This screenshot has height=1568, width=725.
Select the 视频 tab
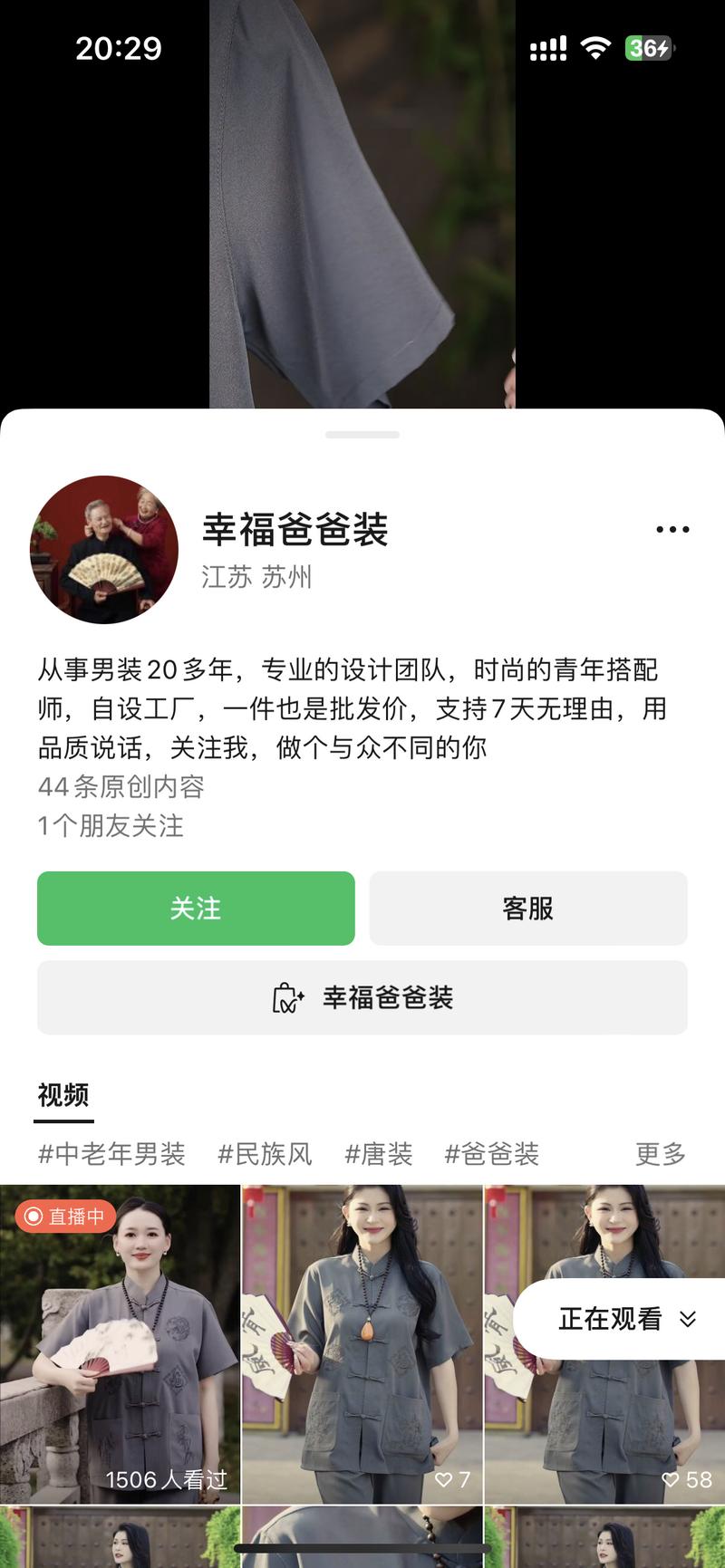(x=63, y=1095)
